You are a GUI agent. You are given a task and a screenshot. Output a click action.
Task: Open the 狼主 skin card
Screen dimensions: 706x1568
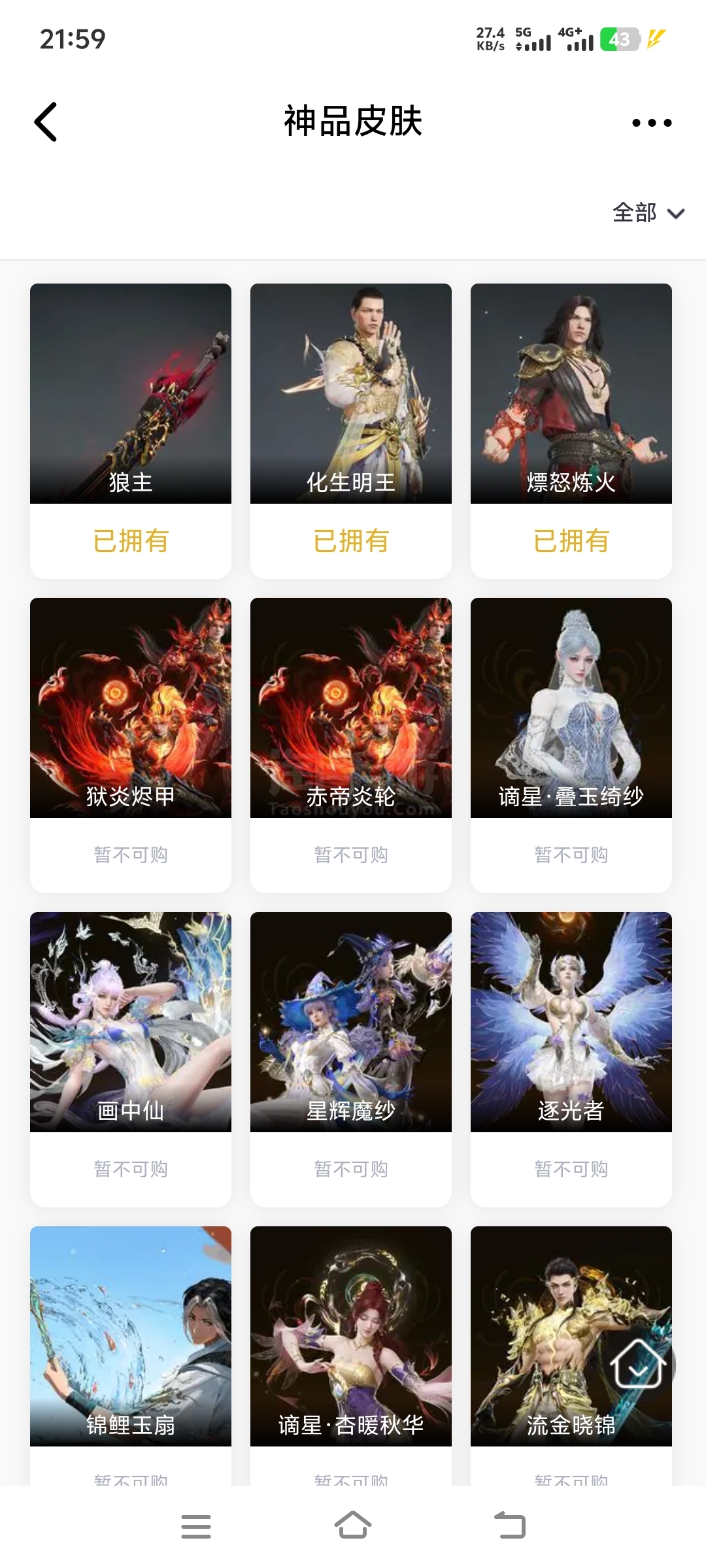click(x=131, y=393)
